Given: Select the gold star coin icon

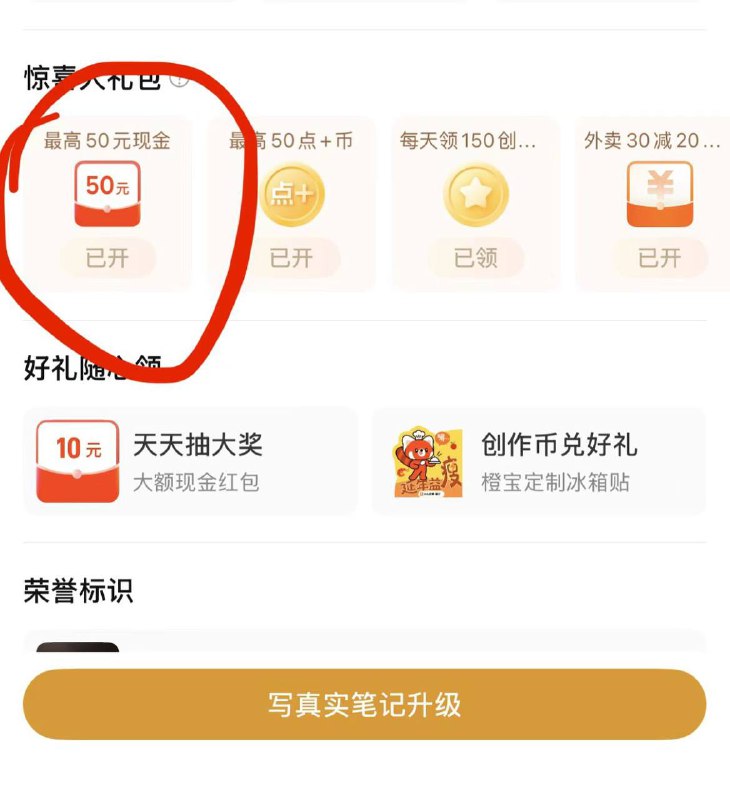Looking at the screenshot, I should tap(474, 193).
